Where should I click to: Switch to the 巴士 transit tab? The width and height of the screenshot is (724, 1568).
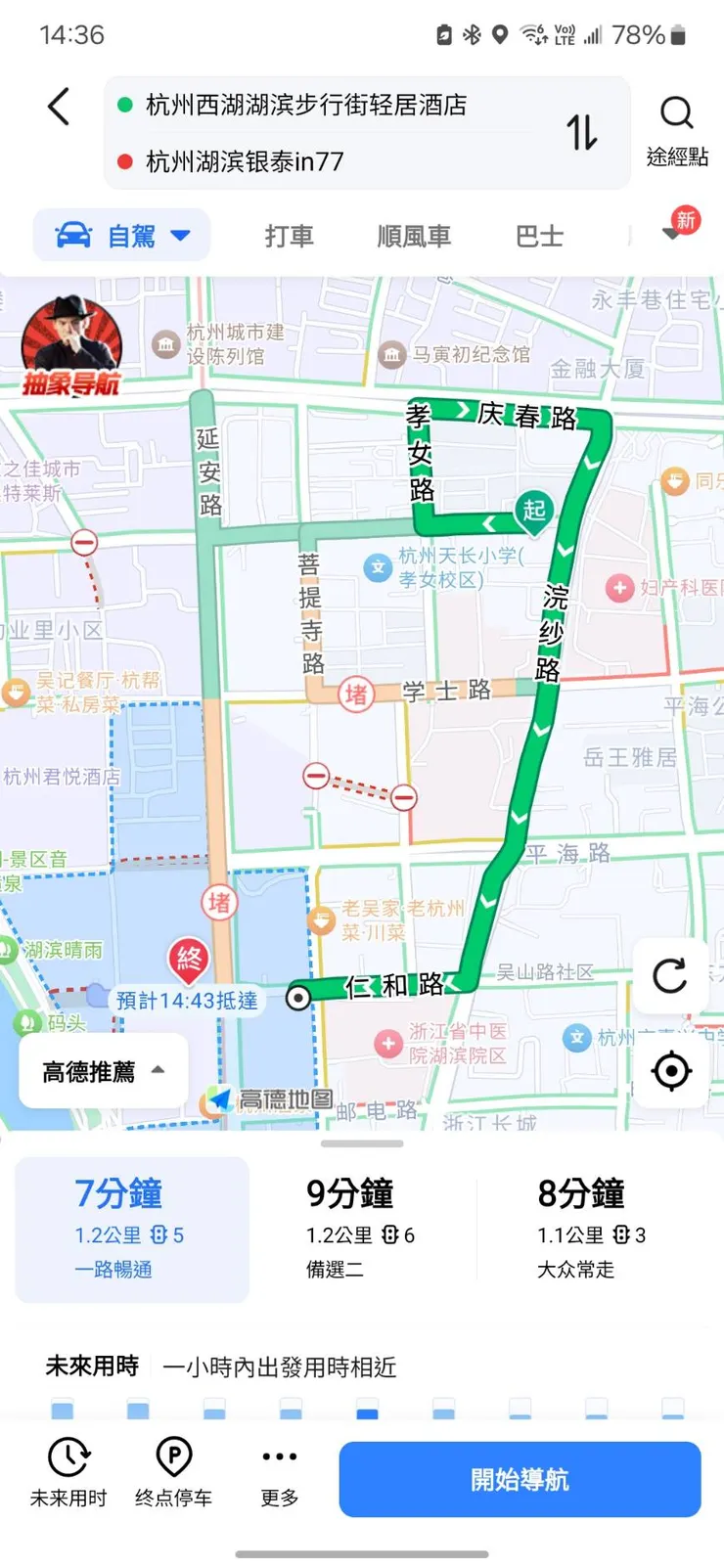[x=537, y=236]
